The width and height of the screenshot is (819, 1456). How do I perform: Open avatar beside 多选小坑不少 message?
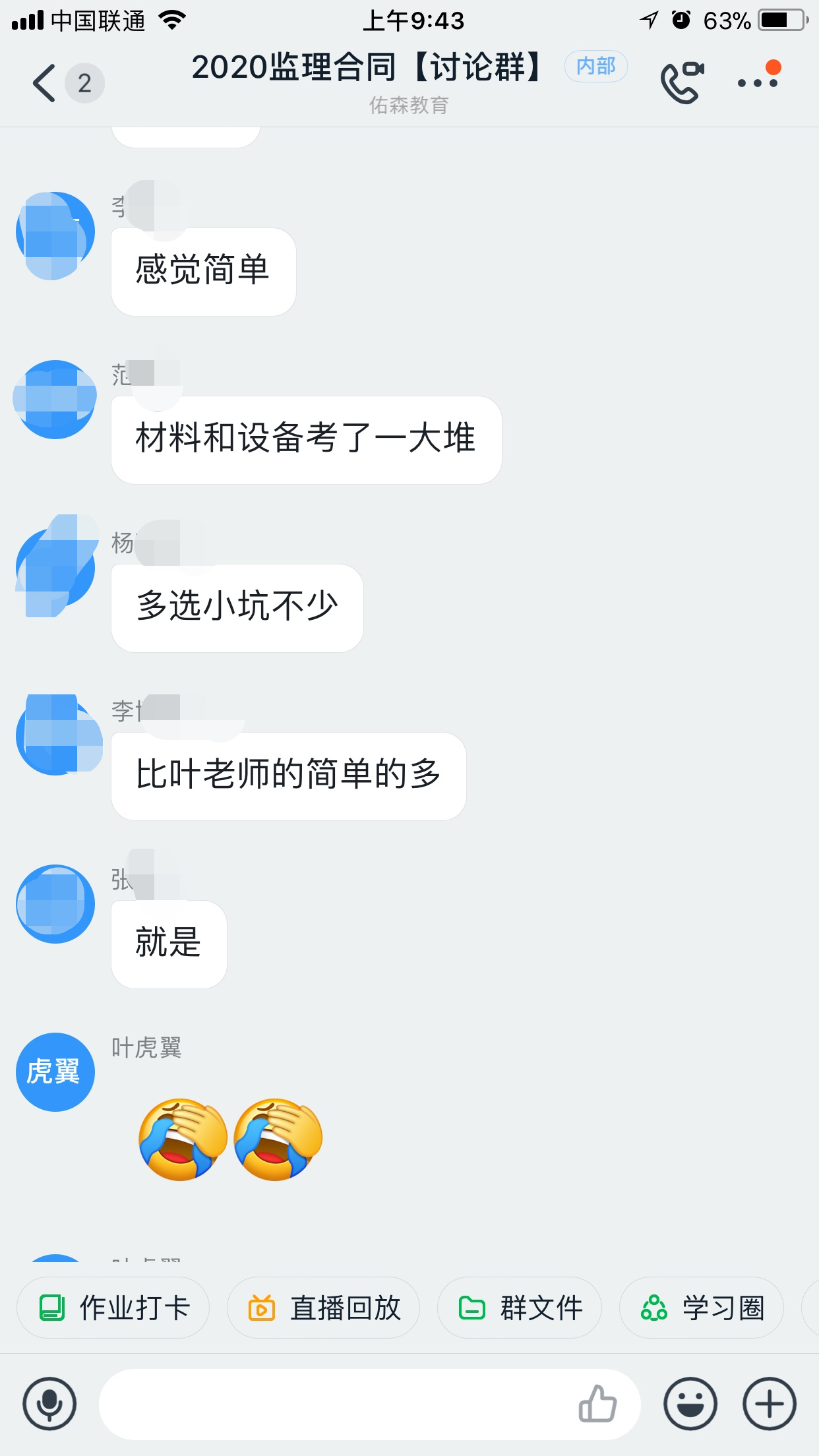55,568
